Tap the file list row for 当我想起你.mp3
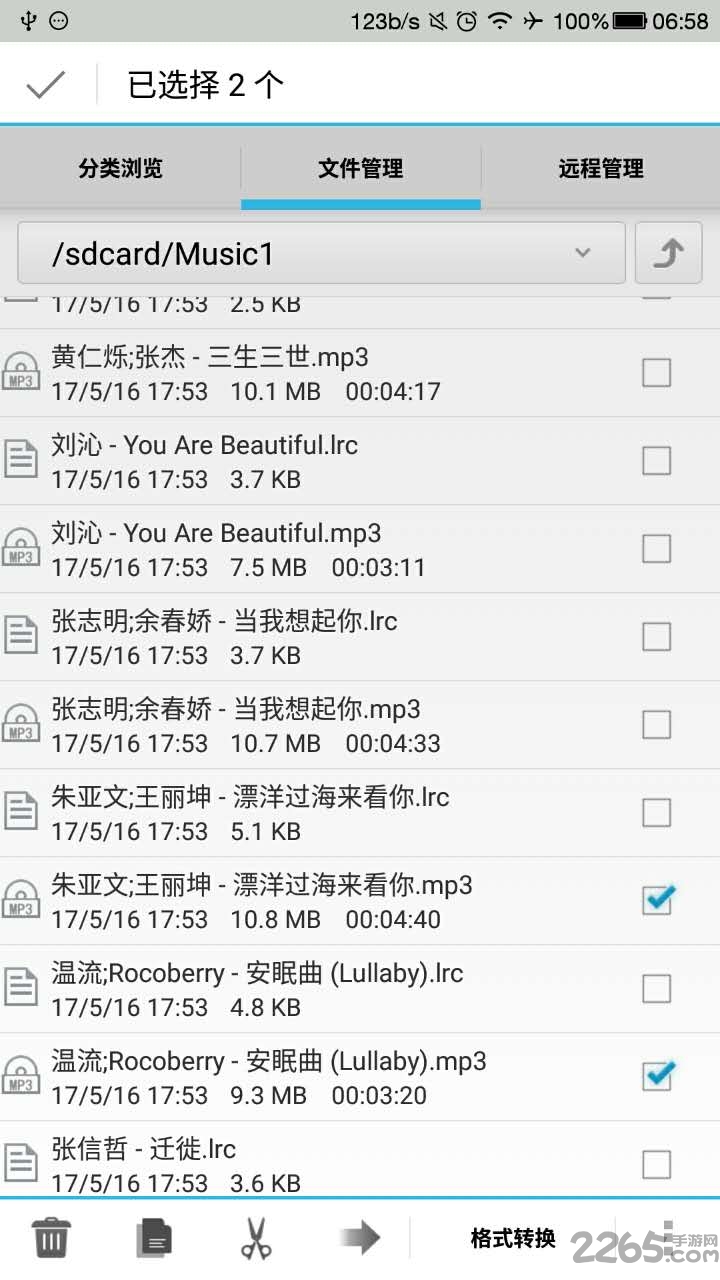The image size is (720, 1280). coord(300,724)
